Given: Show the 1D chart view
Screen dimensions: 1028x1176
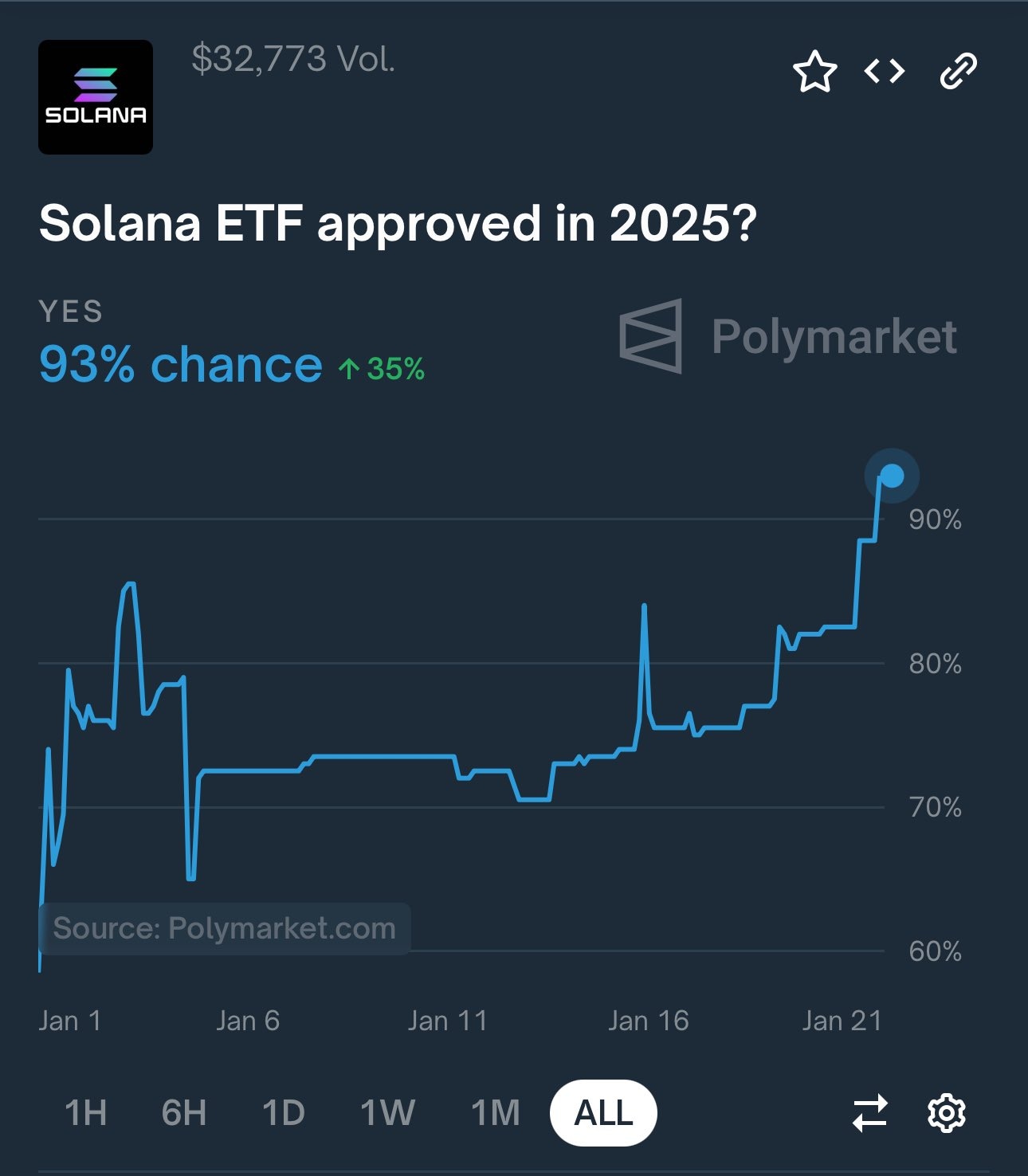Looking at the screenshot, I should (x=283, y=1113).
